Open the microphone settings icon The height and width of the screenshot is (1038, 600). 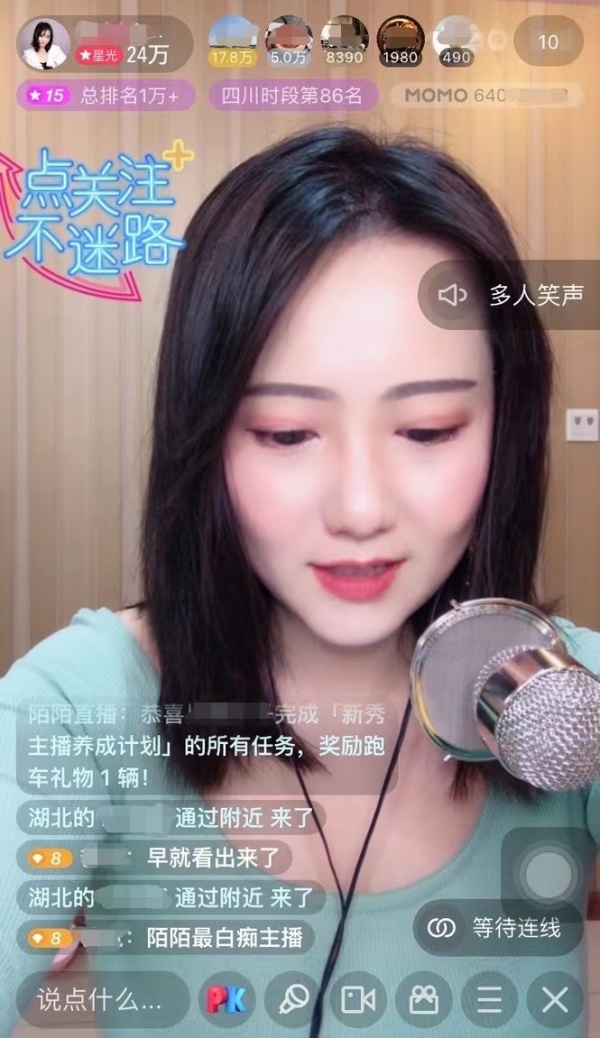coord(294,998)
